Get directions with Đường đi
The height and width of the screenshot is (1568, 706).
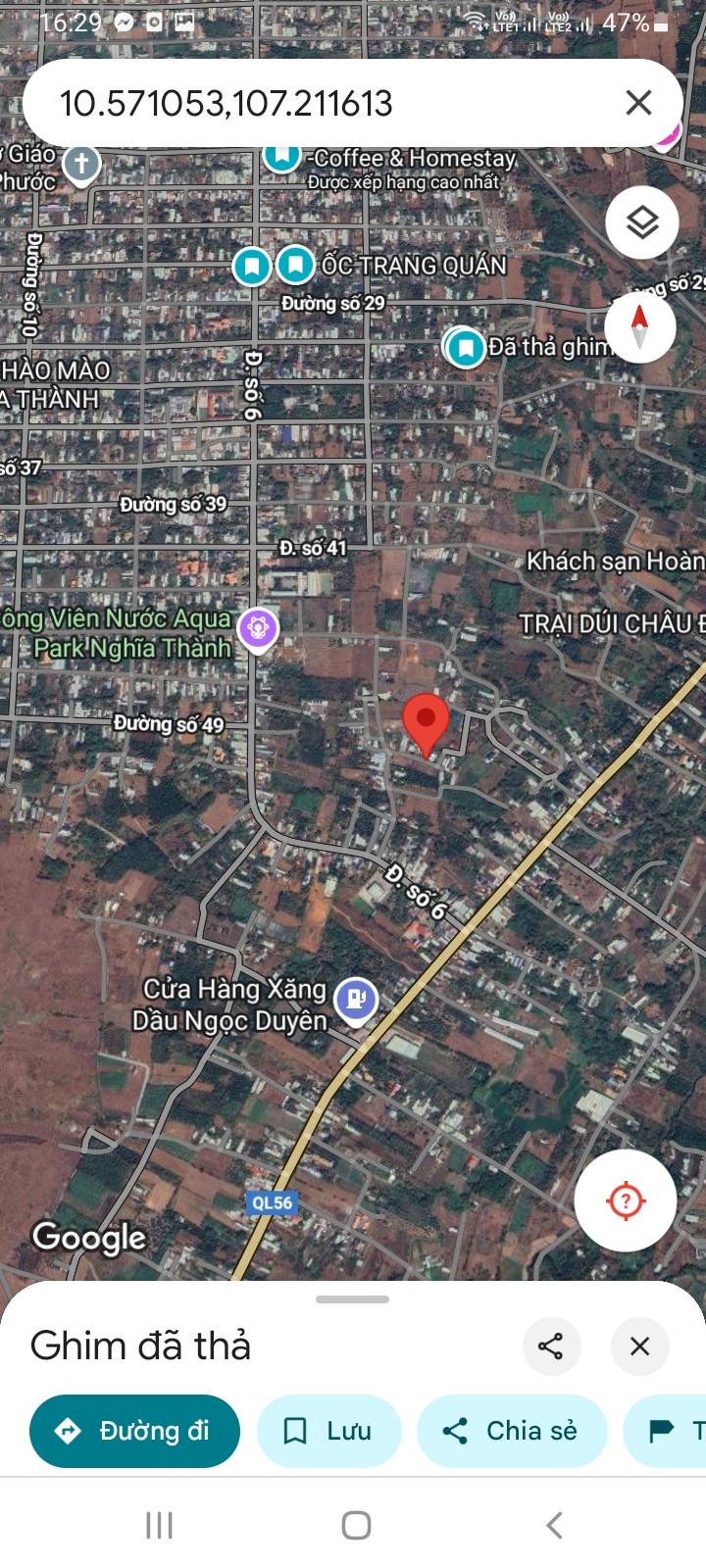134,1431
